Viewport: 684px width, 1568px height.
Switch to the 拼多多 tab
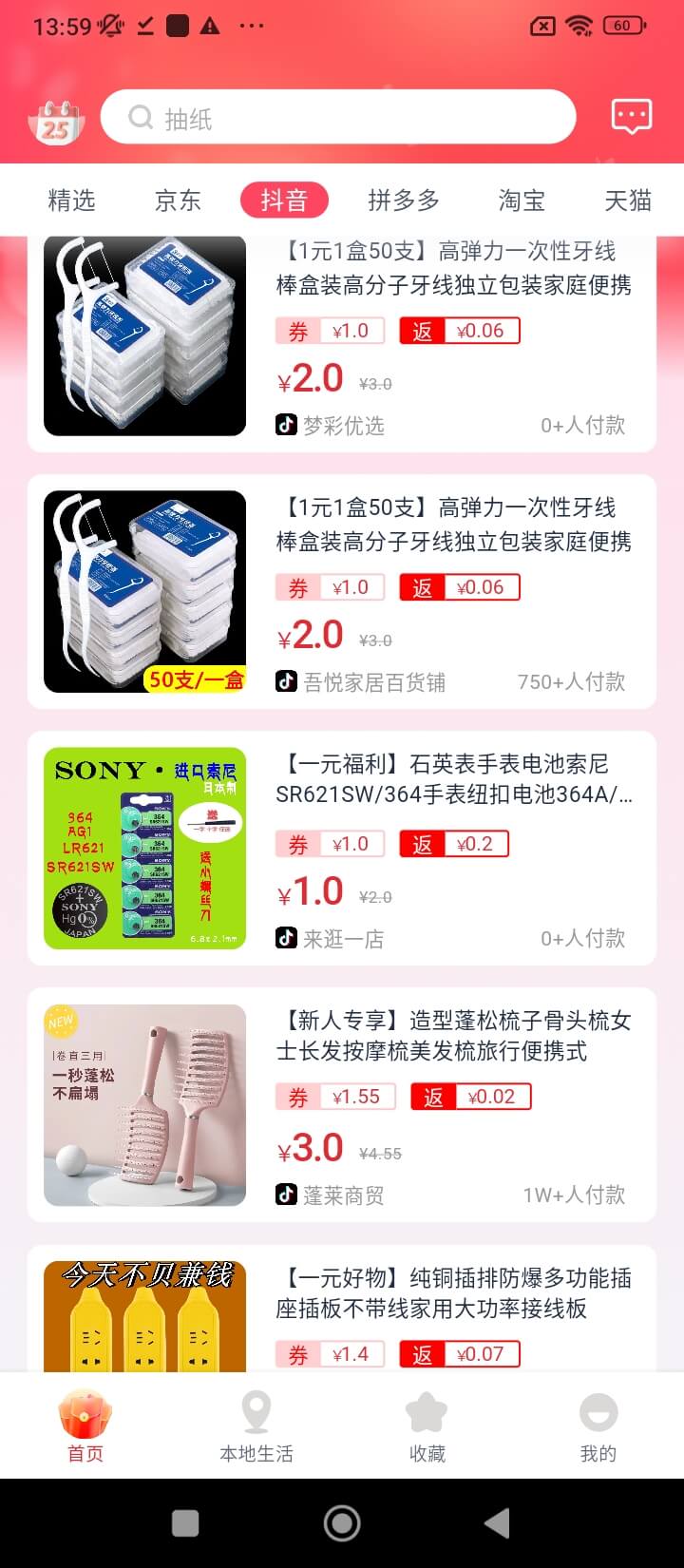pyautogui.click(x=404, y=201)
